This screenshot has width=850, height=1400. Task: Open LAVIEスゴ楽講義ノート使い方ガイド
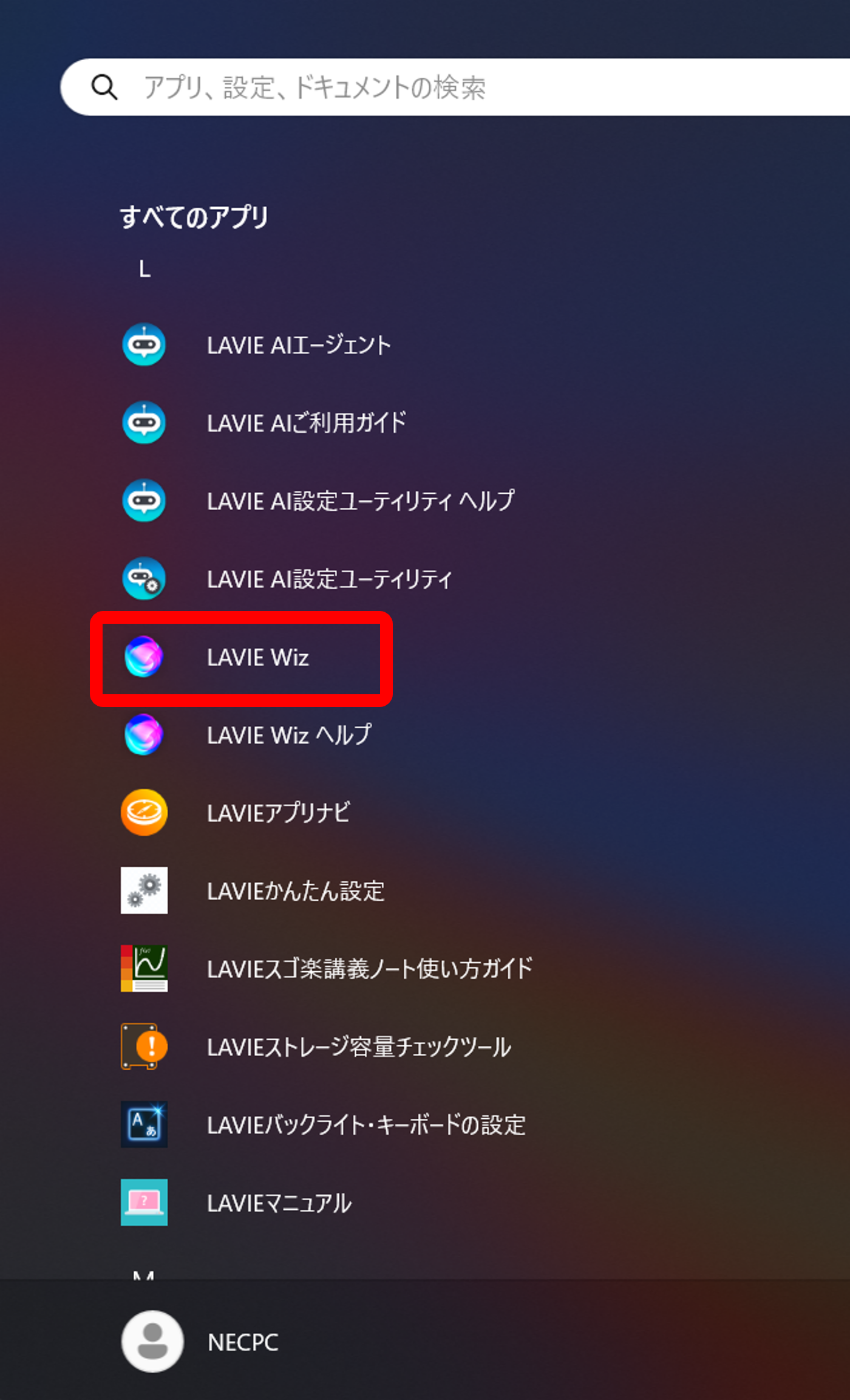[x=369, y=969]
